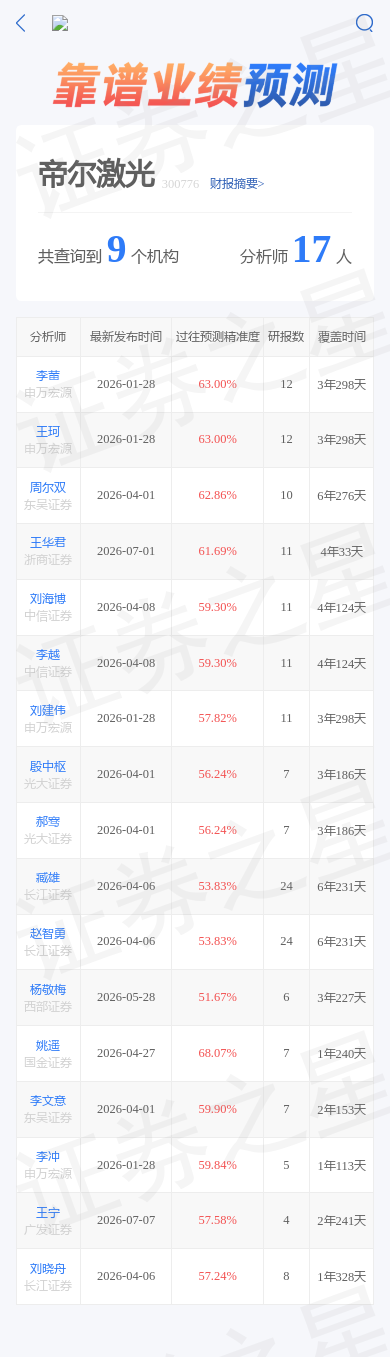Image resolution: width=390 pixels, height=1357 pixels.
Task: Go back using the top-left arrow
Action: tap(21, 23)
